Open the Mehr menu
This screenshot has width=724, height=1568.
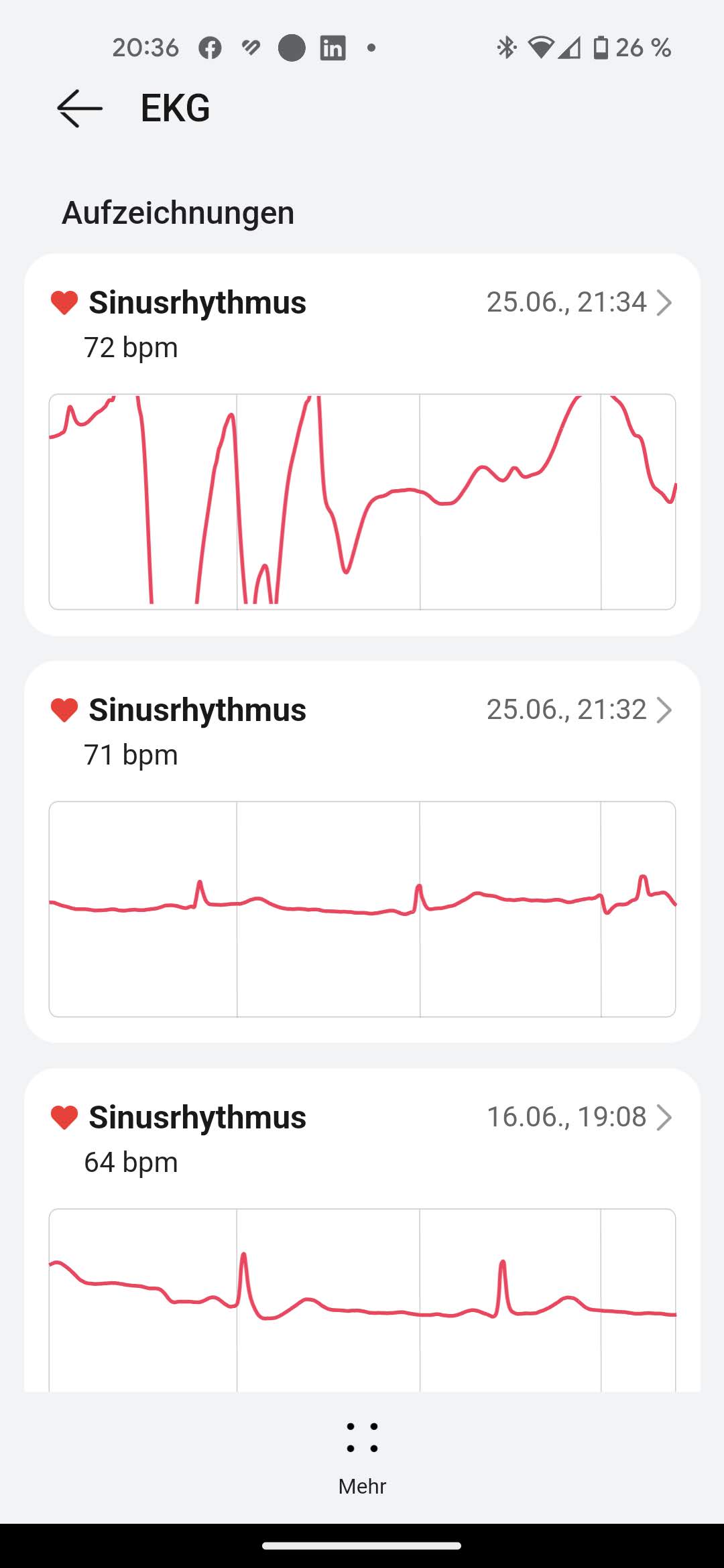coord(362,1455)
